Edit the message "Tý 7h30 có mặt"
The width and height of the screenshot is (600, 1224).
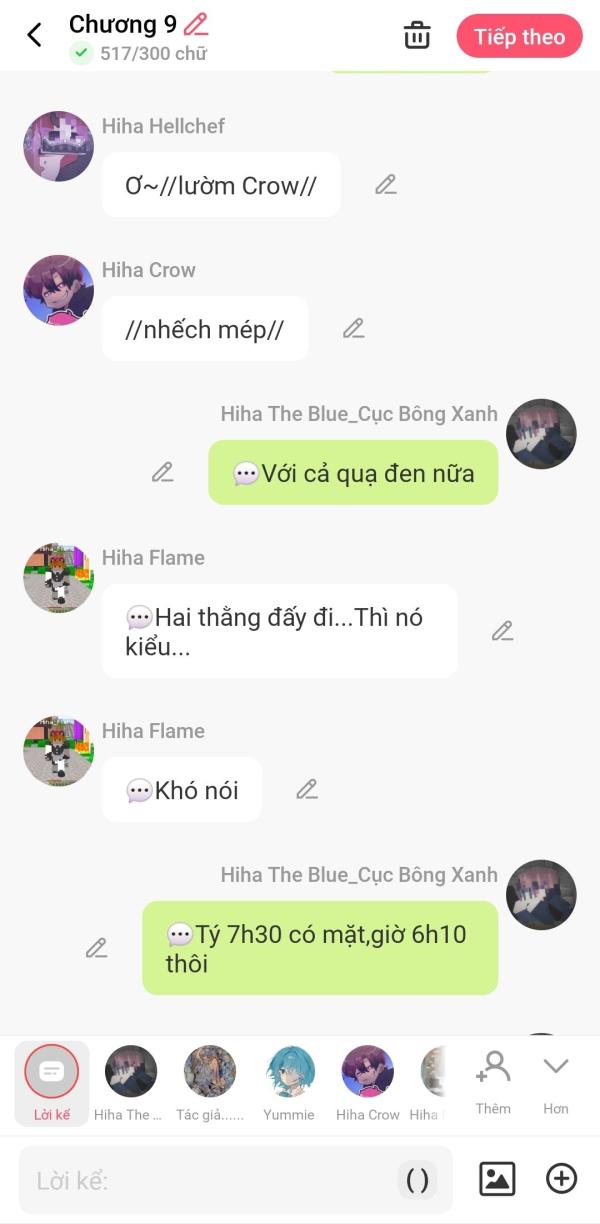[96, 947]
